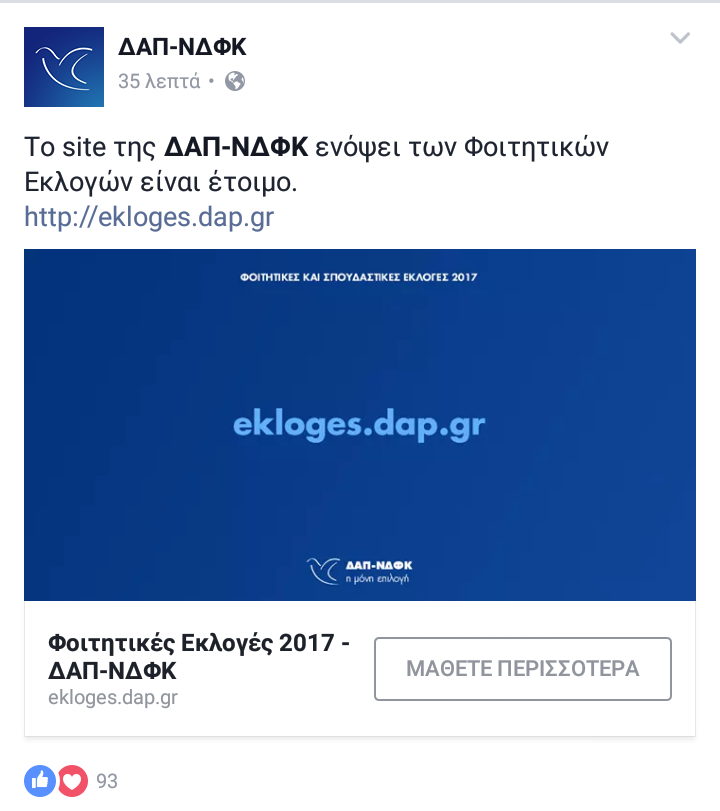This screenshot has width=720, height=811.
Task: Follow the http://ekloges.dap.gr link
Action: (149, 217)
